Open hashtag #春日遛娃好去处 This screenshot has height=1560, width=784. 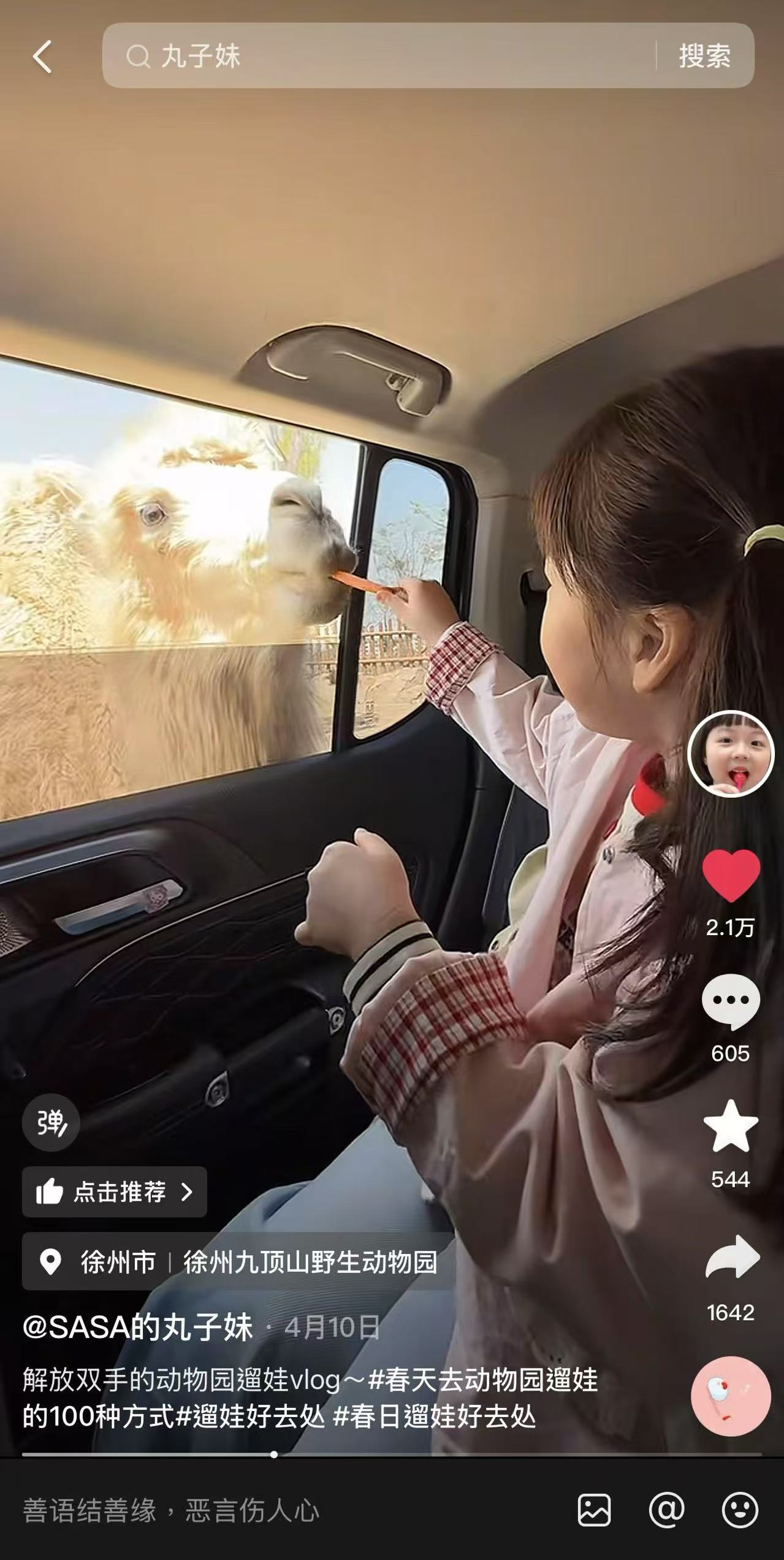(x=434, y=1415)
